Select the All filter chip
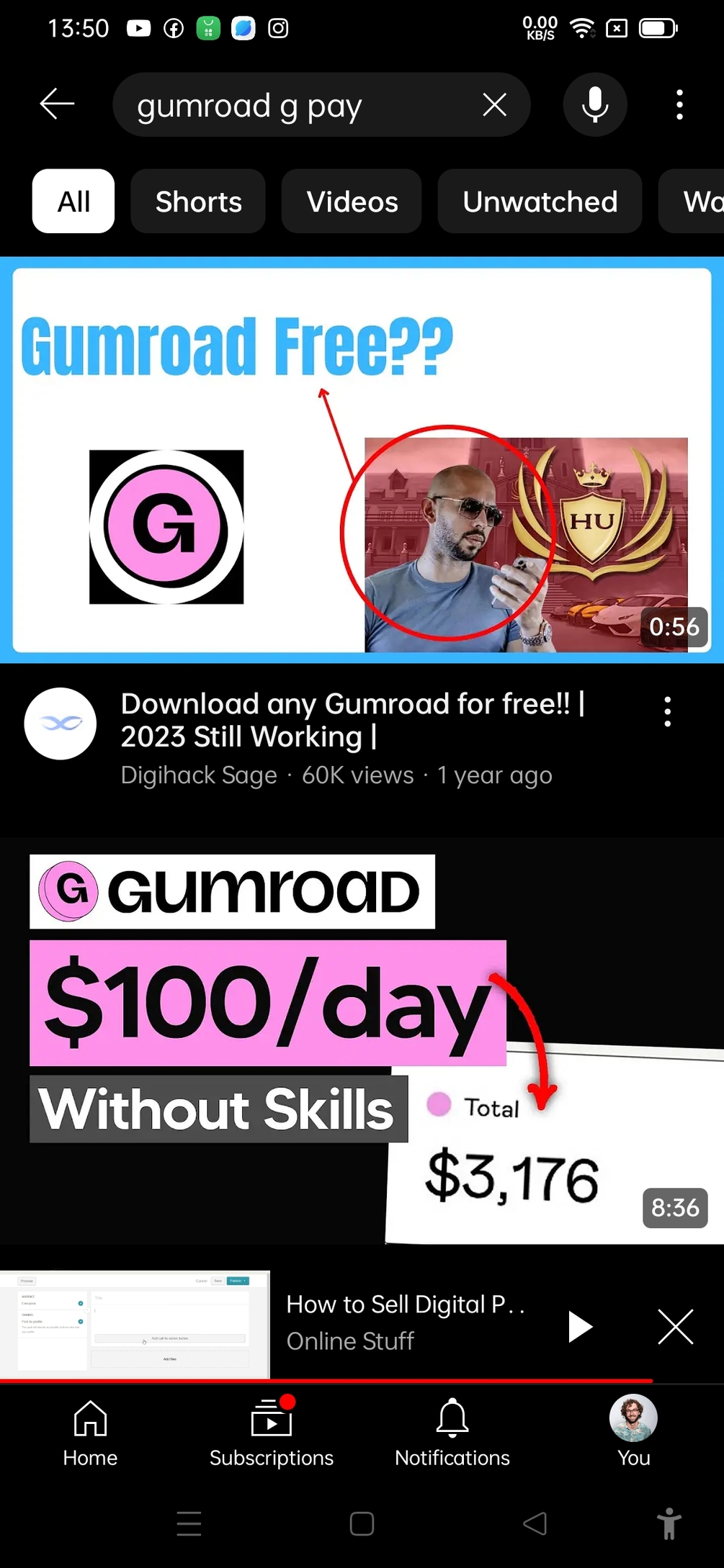 [x=73, y=202]
